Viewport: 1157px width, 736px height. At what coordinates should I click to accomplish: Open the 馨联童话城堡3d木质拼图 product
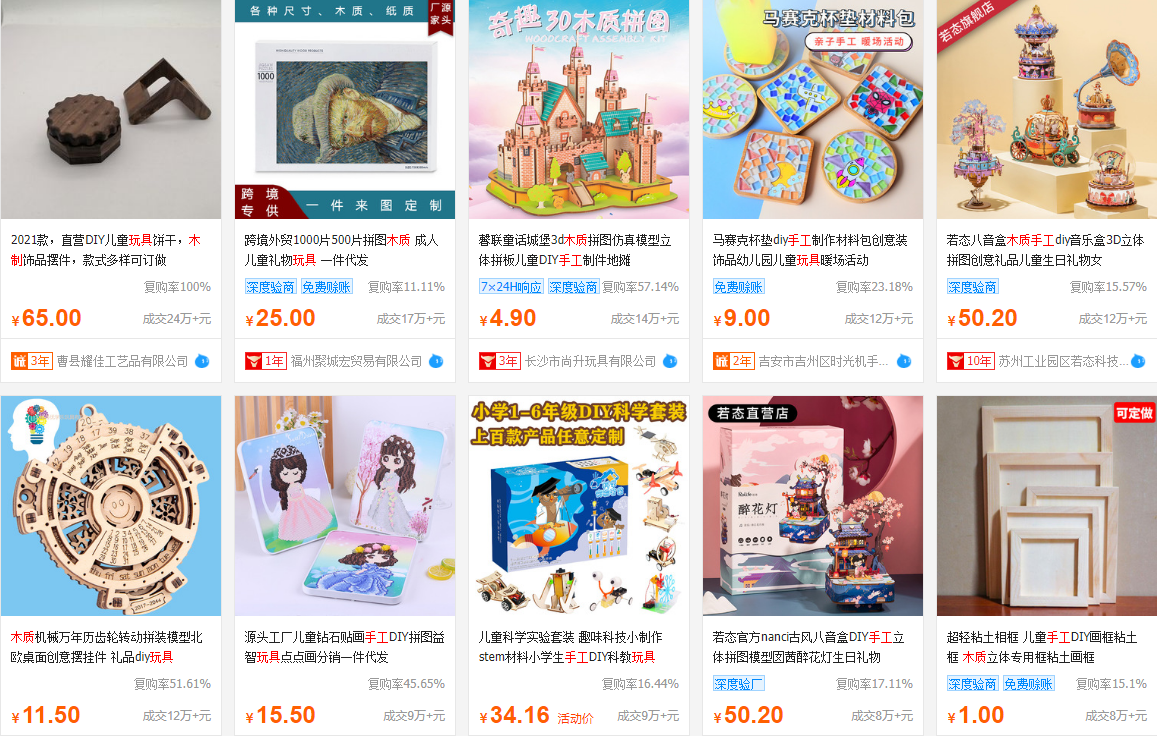578,250
